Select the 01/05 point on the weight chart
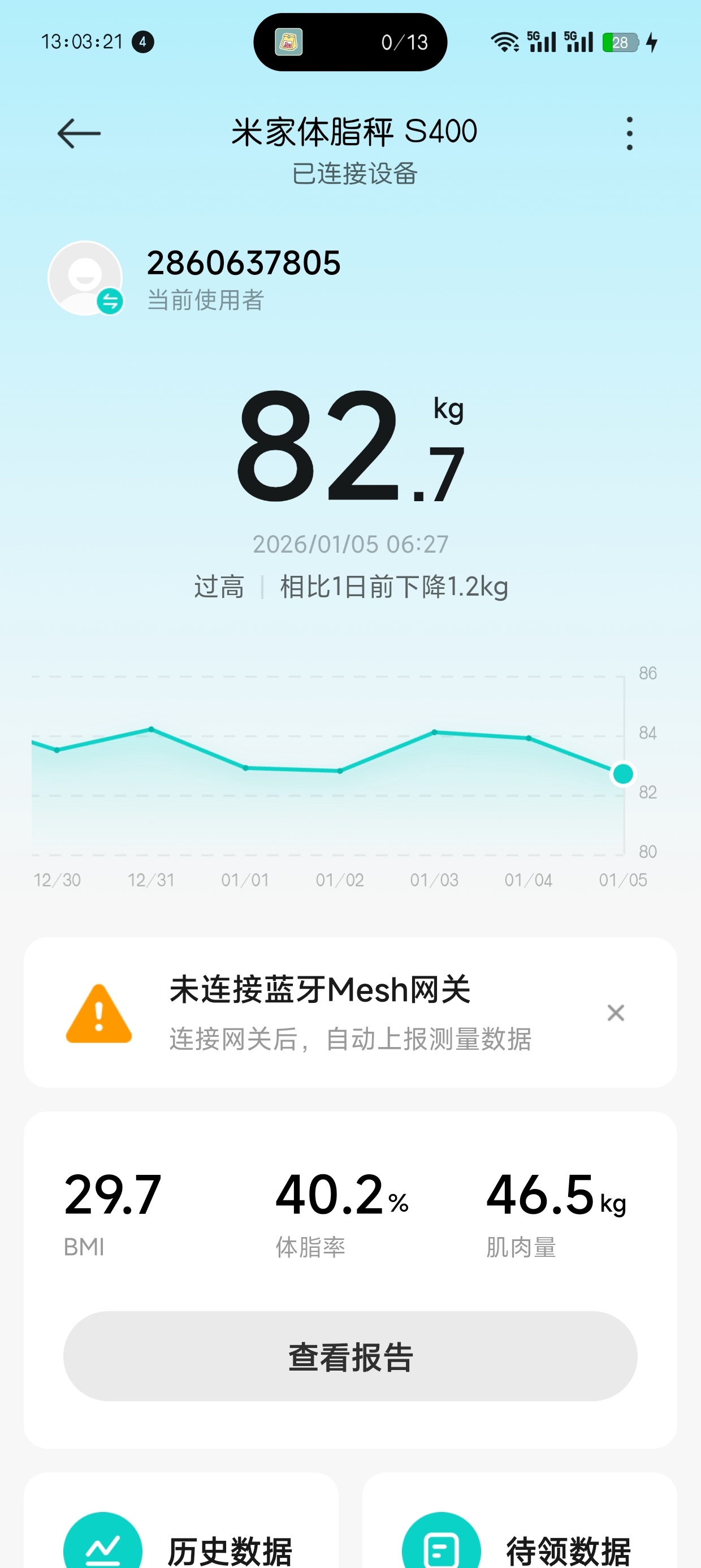The height and width of the screenshot is (1568, 701). [622, 774]
